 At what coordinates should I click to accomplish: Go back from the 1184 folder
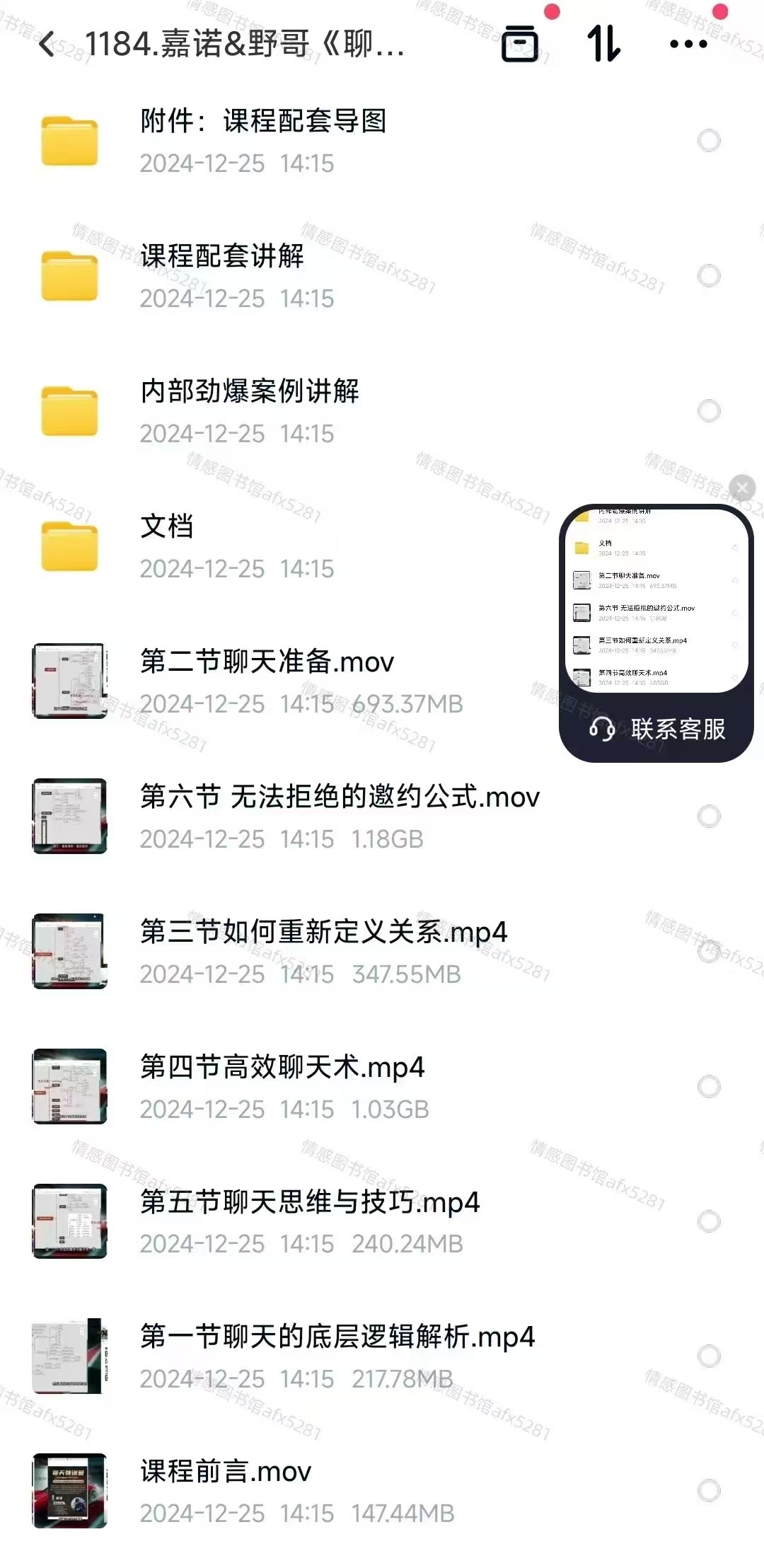47,45
